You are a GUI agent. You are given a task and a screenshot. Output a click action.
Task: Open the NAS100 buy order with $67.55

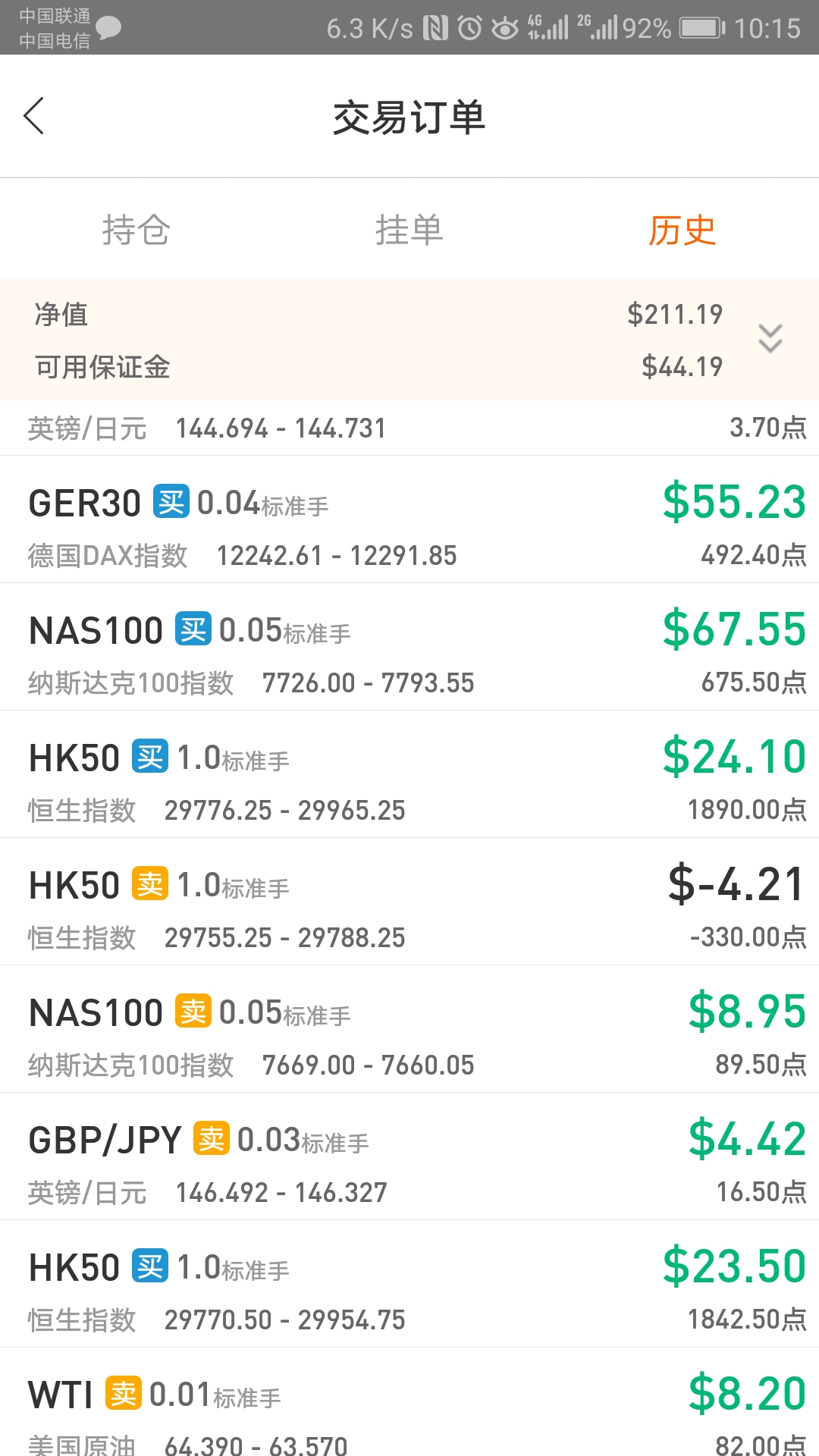tap(409, 647)
